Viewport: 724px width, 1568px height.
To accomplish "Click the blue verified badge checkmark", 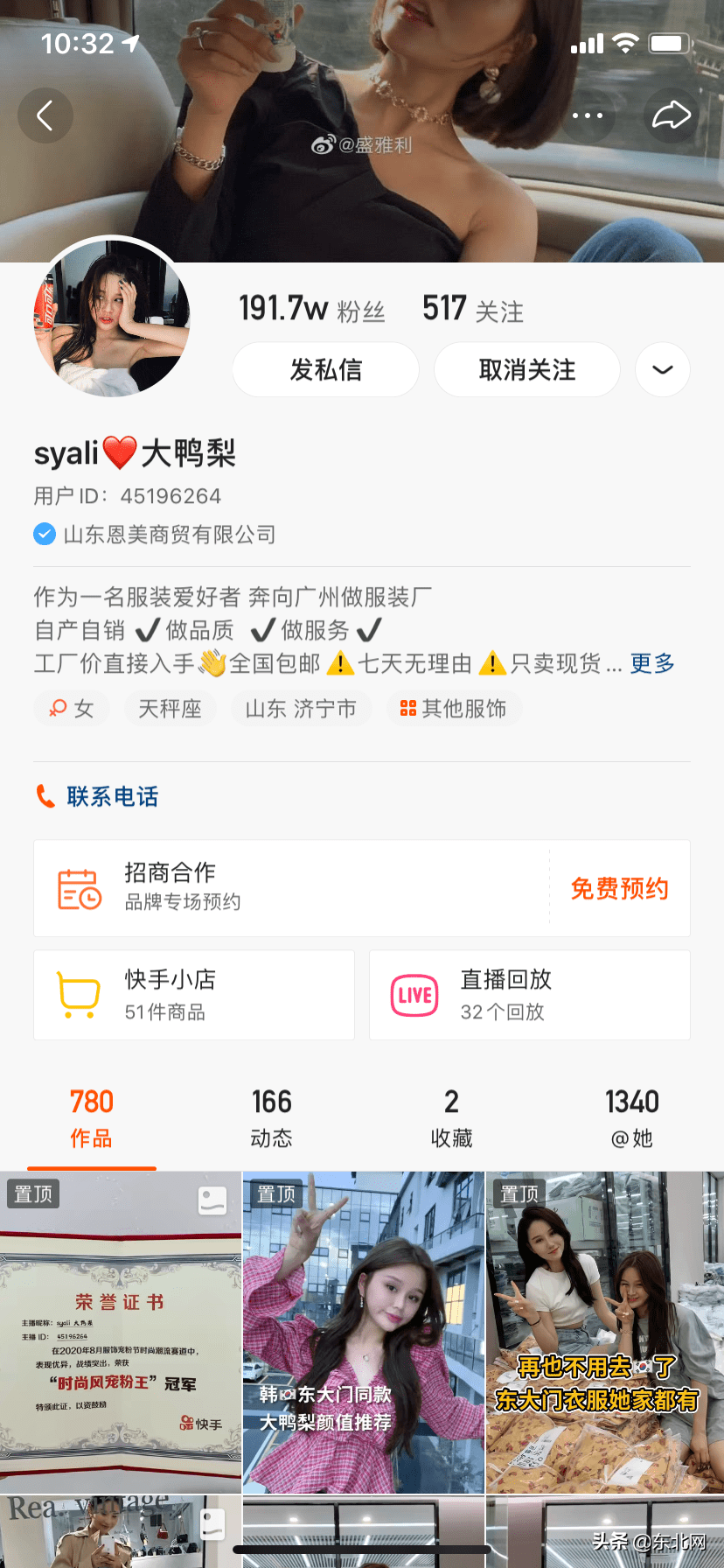I will point(45,535).
